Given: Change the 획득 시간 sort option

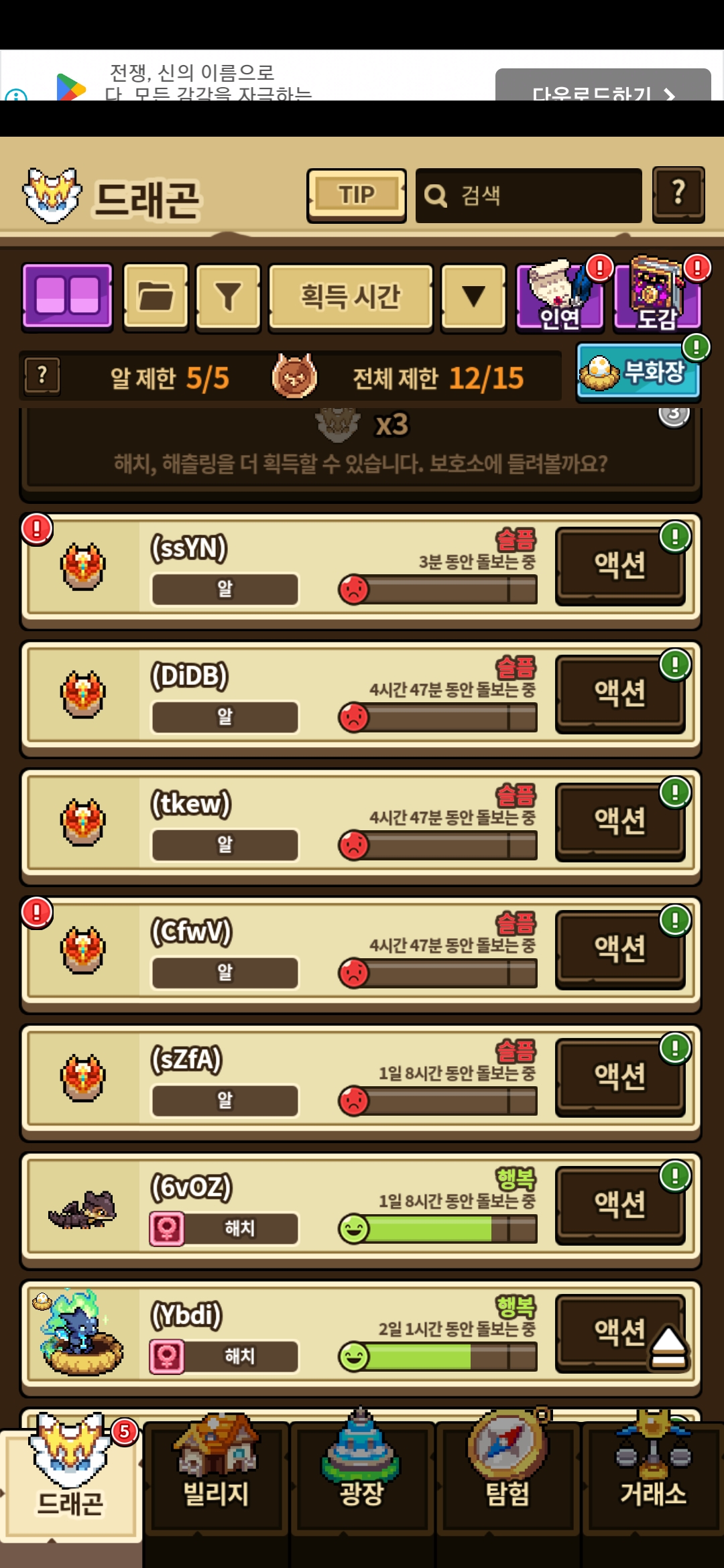Looking at the screenshot, I should click(350, 296).
